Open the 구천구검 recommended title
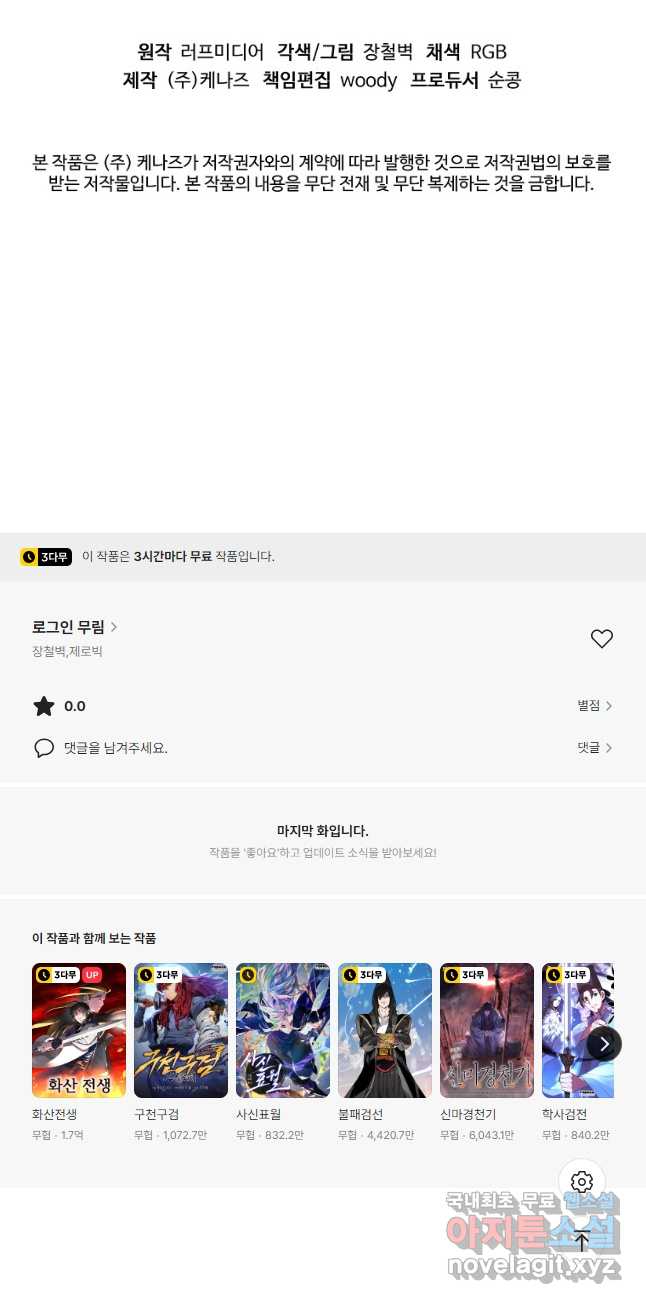646x1304 pixels. (x=181, y=1030)
